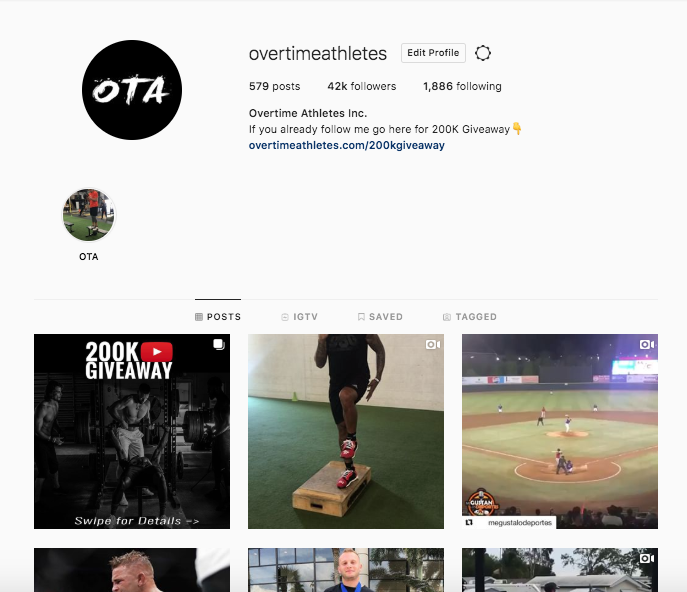Tap the Edit Profile button
The height and width of the screenshot is (592, 687).
(x=433, y=53)
